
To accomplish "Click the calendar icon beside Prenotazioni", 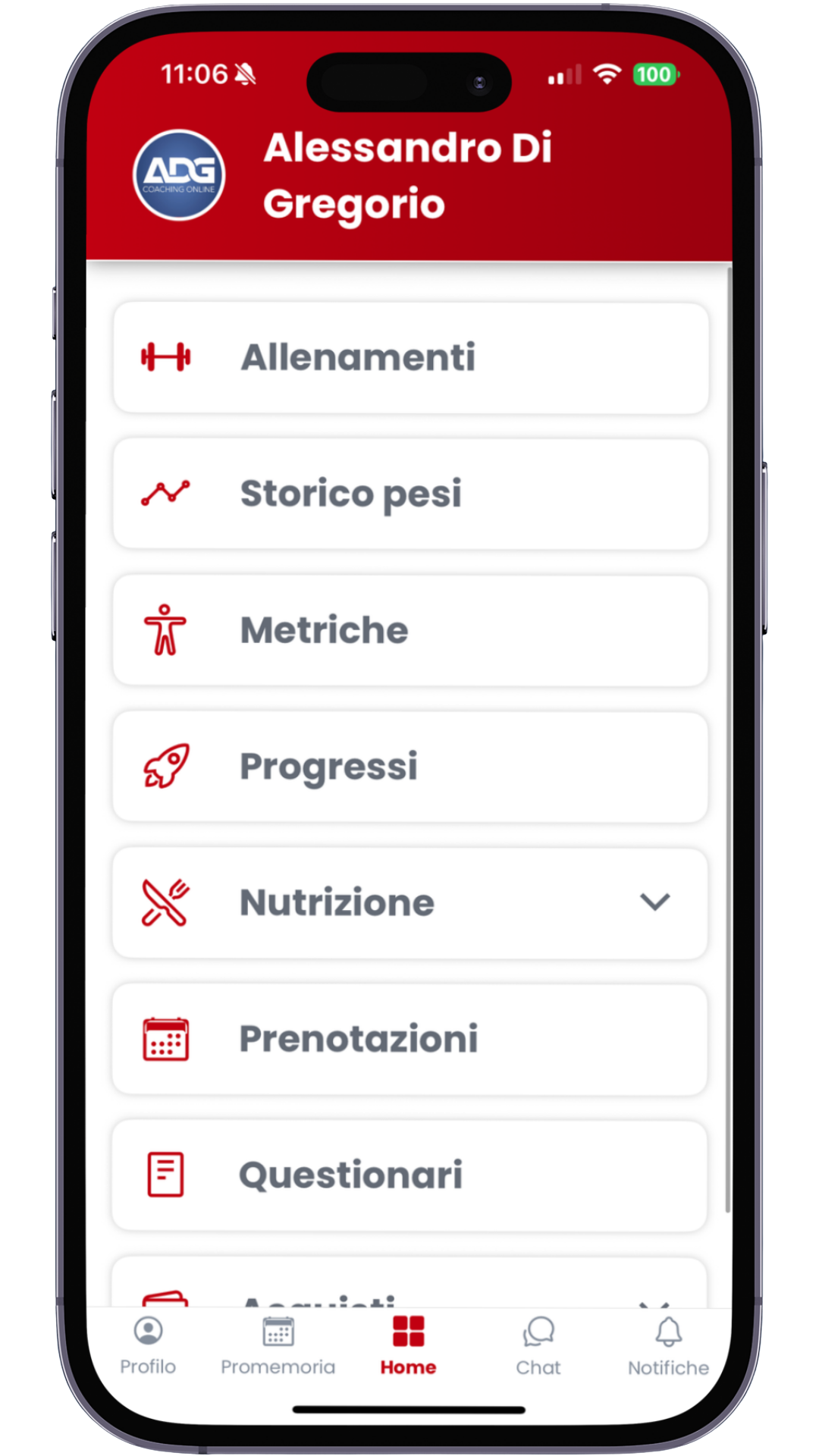I will [x=166, y=1039].
